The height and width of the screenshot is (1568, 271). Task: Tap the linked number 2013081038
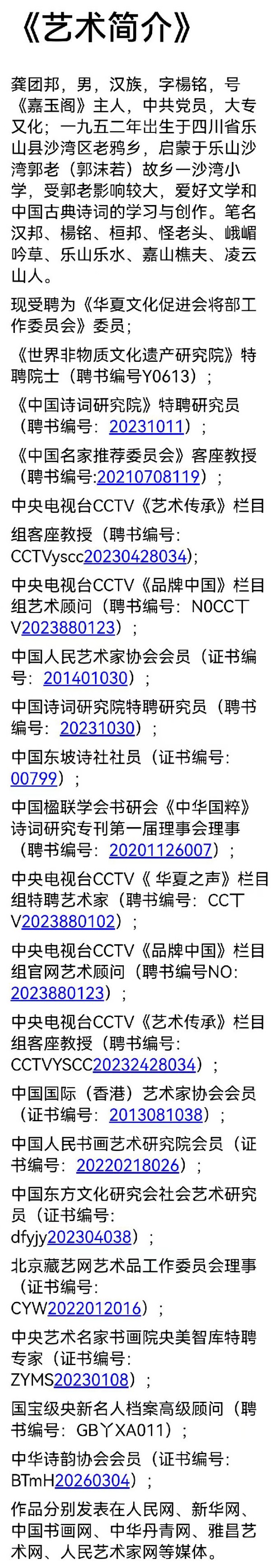pos(155,1114)
